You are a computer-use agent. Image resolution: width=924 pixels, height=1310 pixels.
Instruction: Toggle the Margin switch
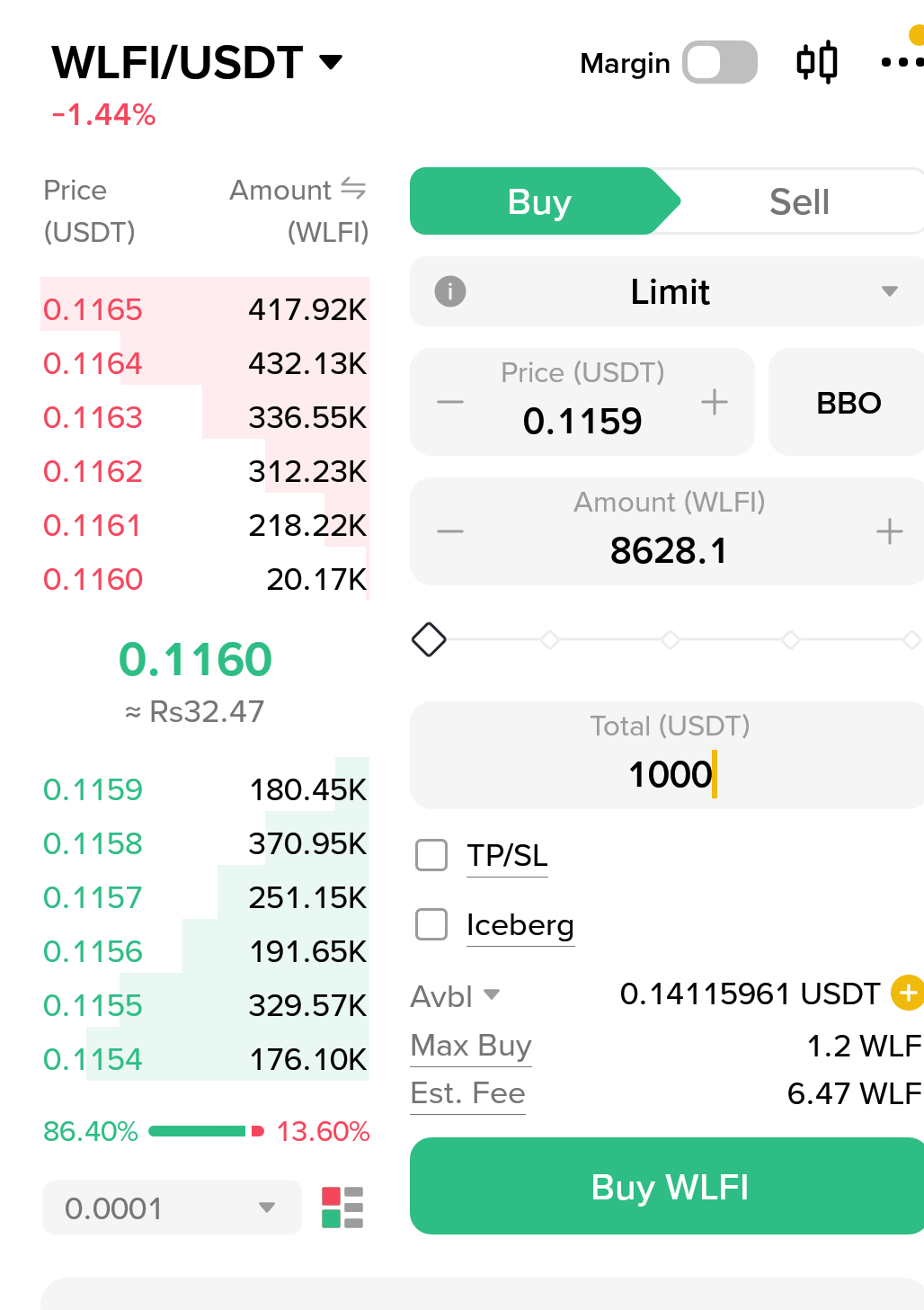[719, 63]
